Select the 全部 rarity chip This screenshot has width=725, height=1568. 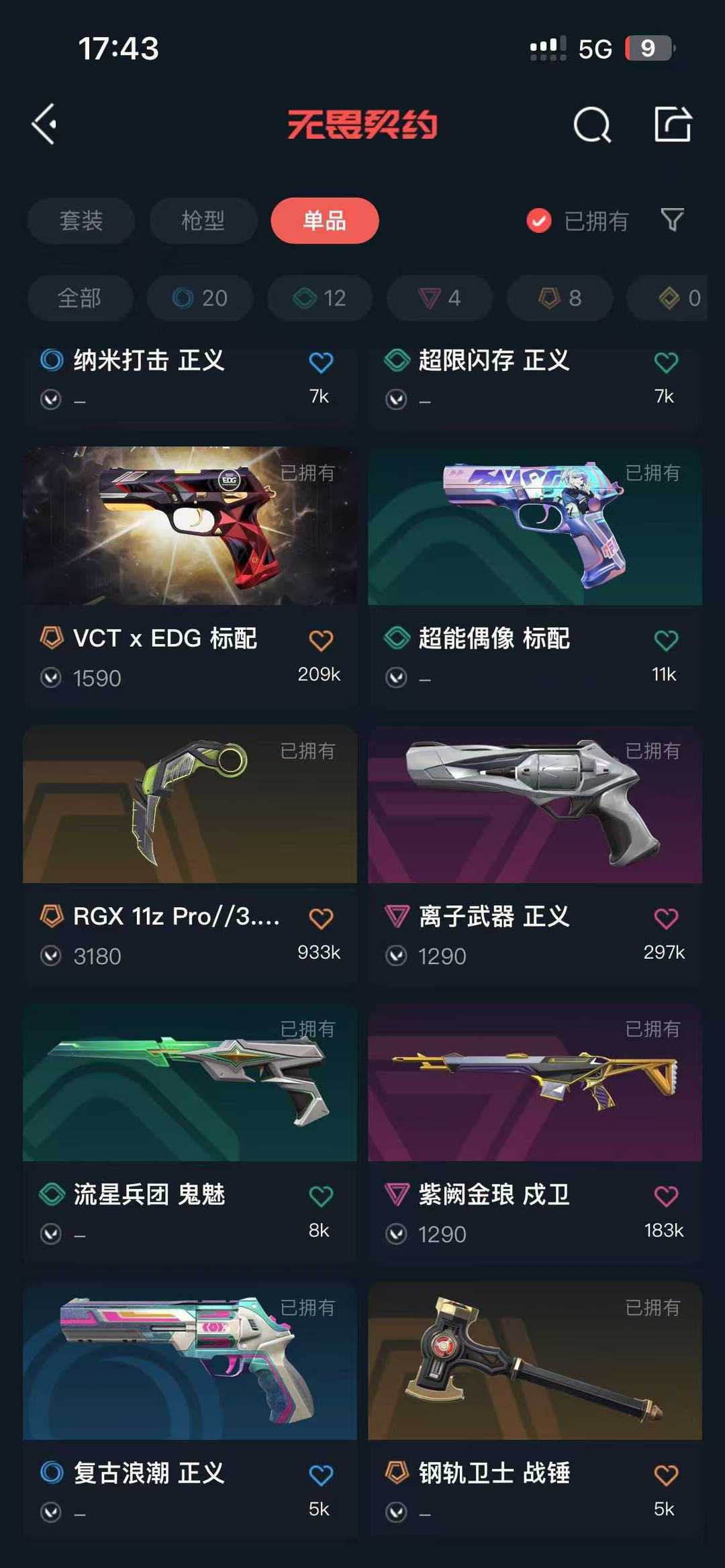point(80,298)
